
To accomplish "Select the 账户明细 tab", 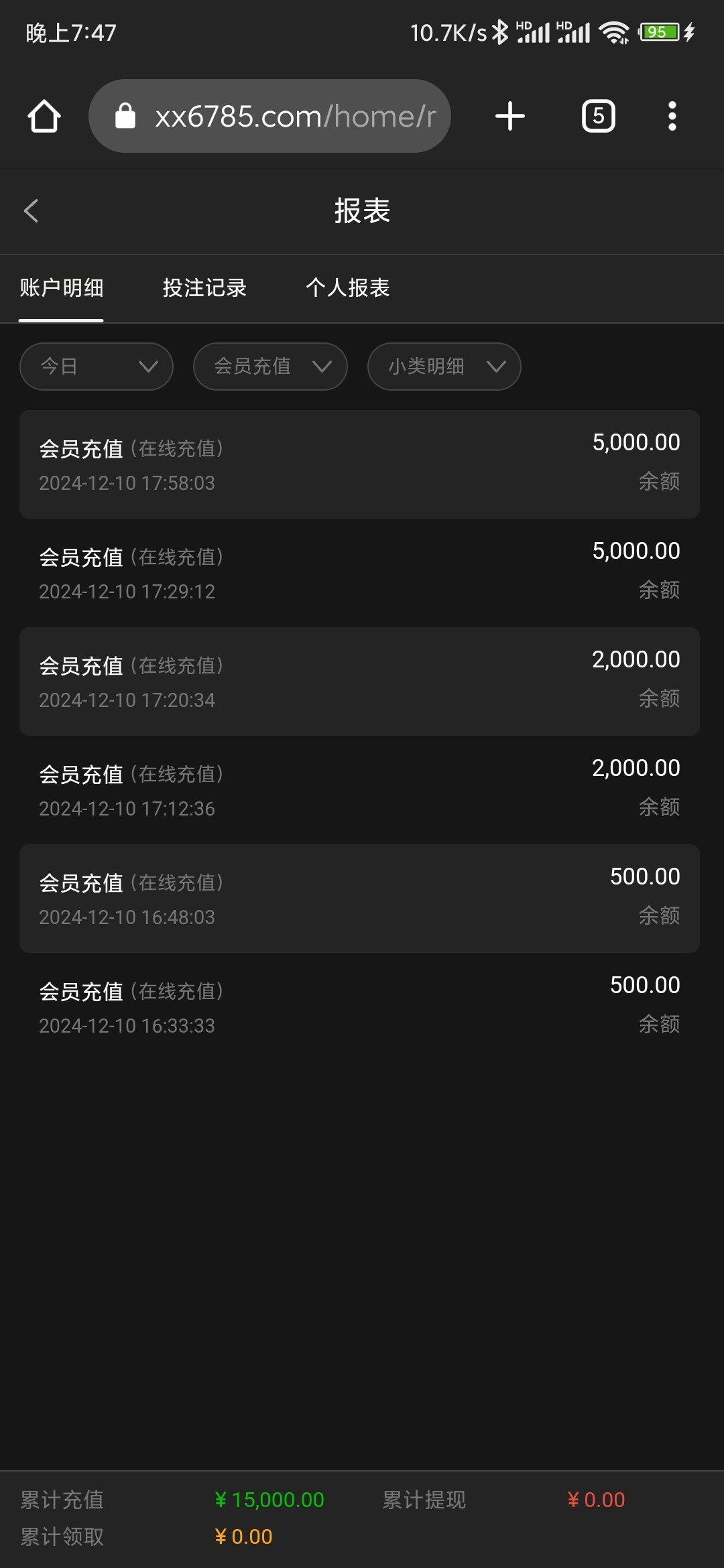I will (61, 287).
